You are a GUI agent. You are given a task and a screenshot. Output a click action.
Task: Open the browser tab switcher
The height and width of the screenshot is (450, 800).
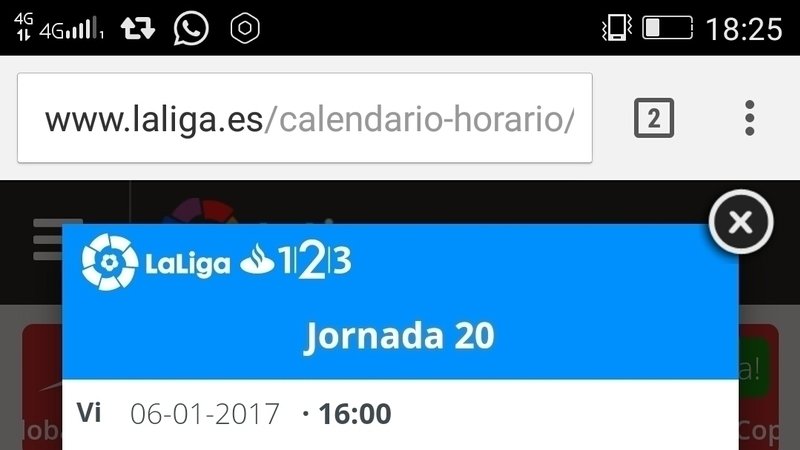654,119
